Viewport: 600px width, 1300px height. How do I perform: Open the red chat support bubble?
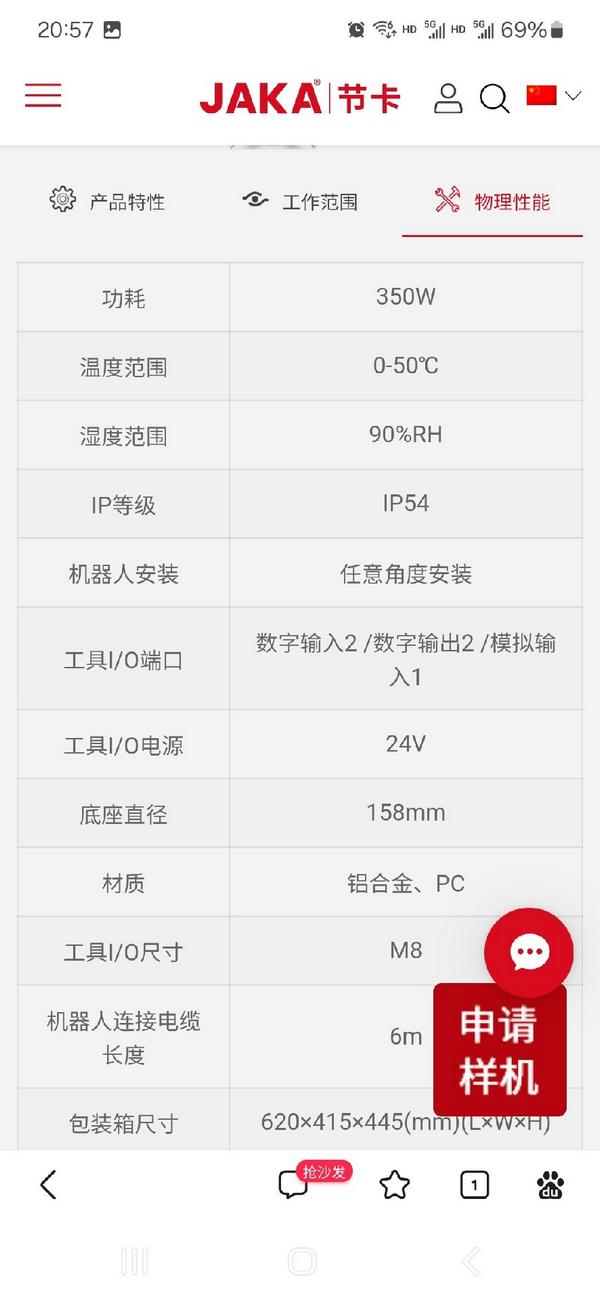coord(528,952)
